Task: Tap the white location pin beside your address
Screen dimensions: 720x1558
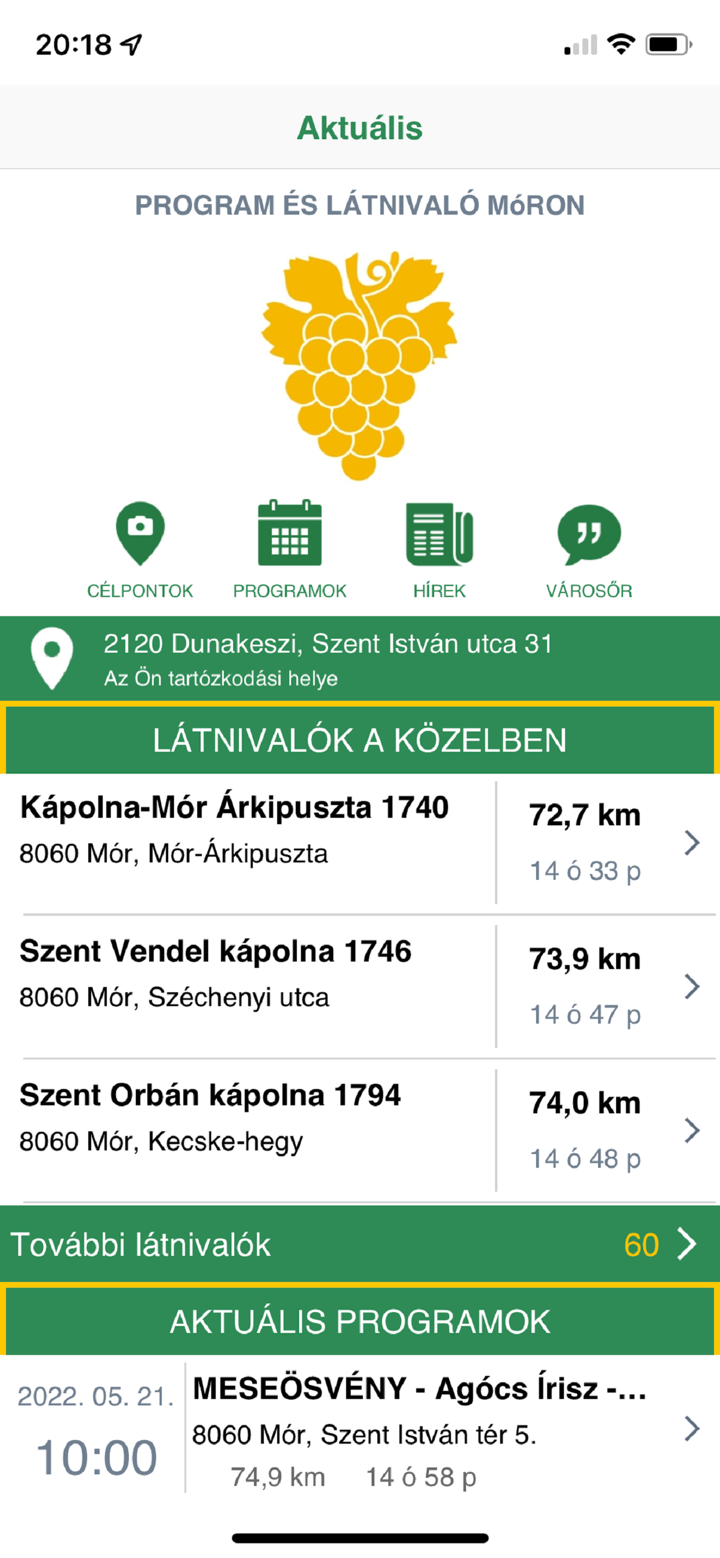Action: 52,658
